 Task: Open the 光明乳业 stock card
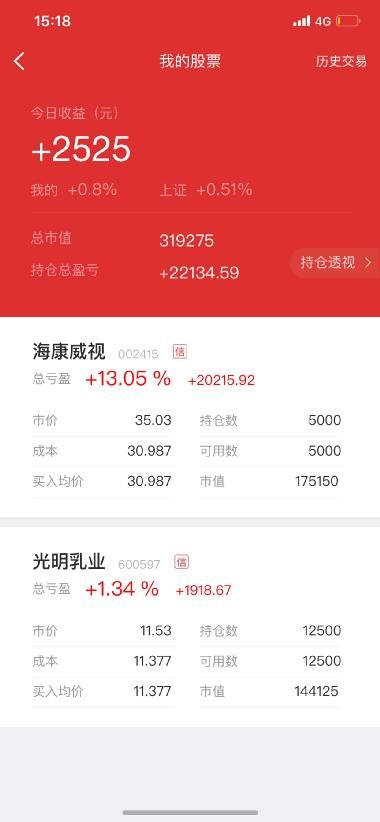coord(190,627)
